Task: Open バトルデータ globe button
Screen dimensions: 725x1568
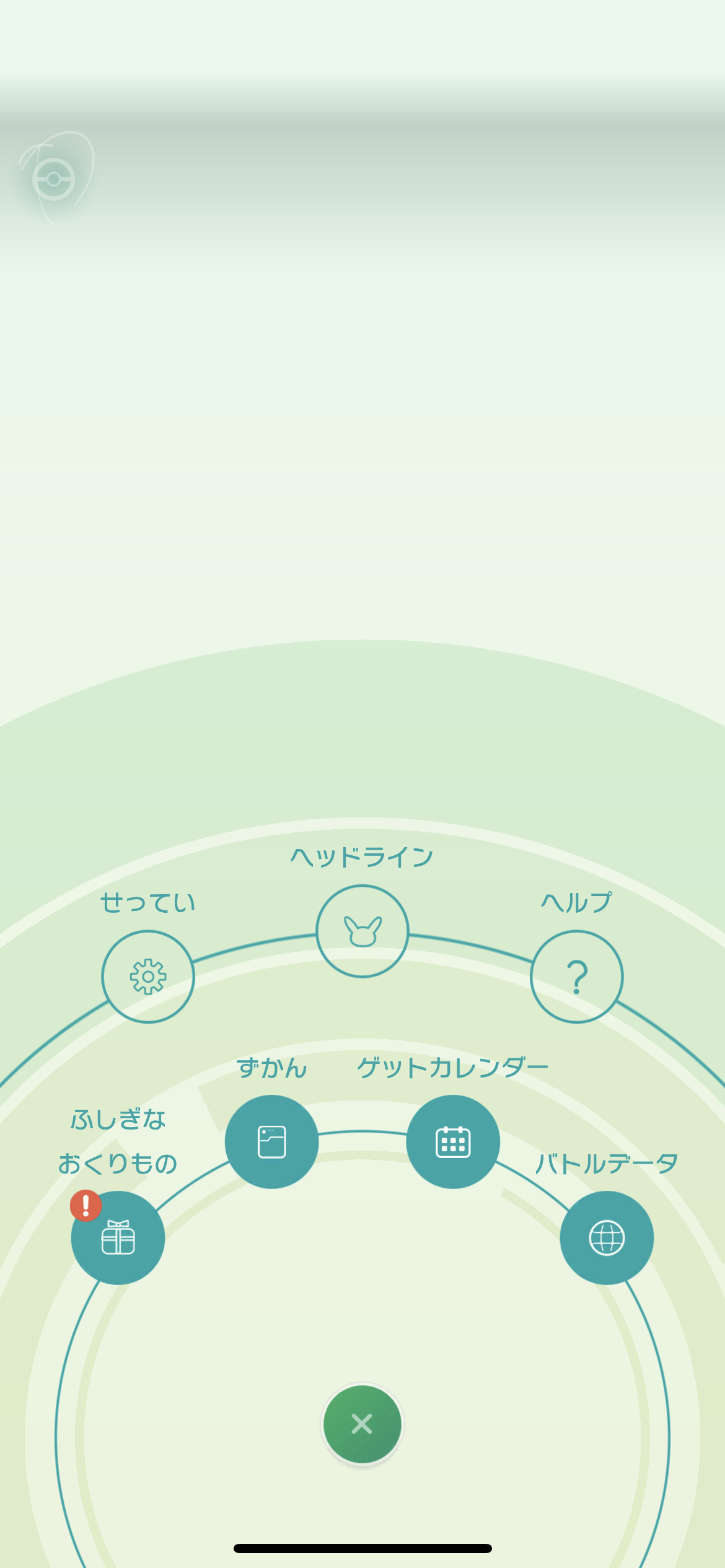Action: tap(607, 1238)
